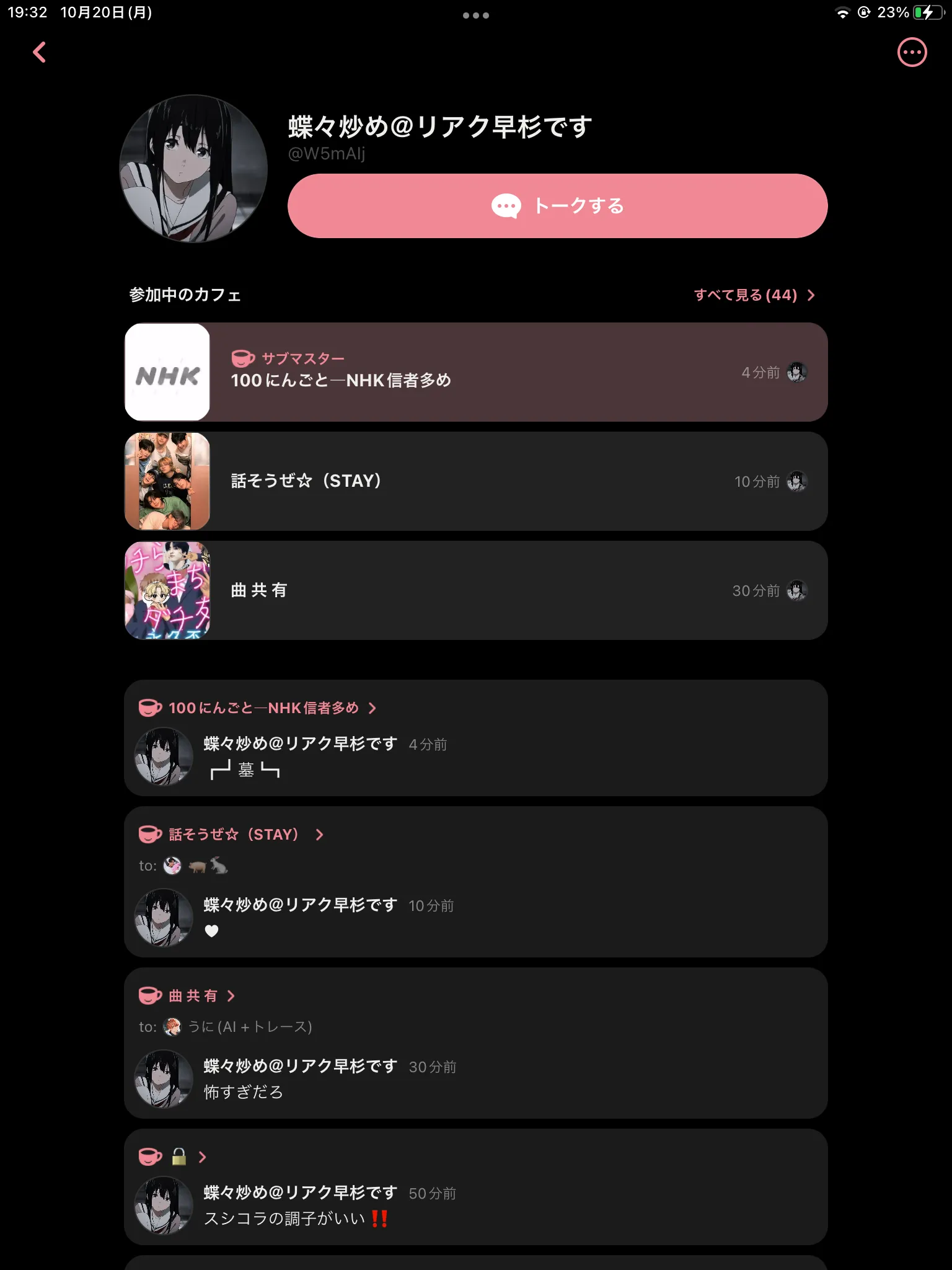
Task: Open the heart post from 10分前
Action: click(476, 917)
